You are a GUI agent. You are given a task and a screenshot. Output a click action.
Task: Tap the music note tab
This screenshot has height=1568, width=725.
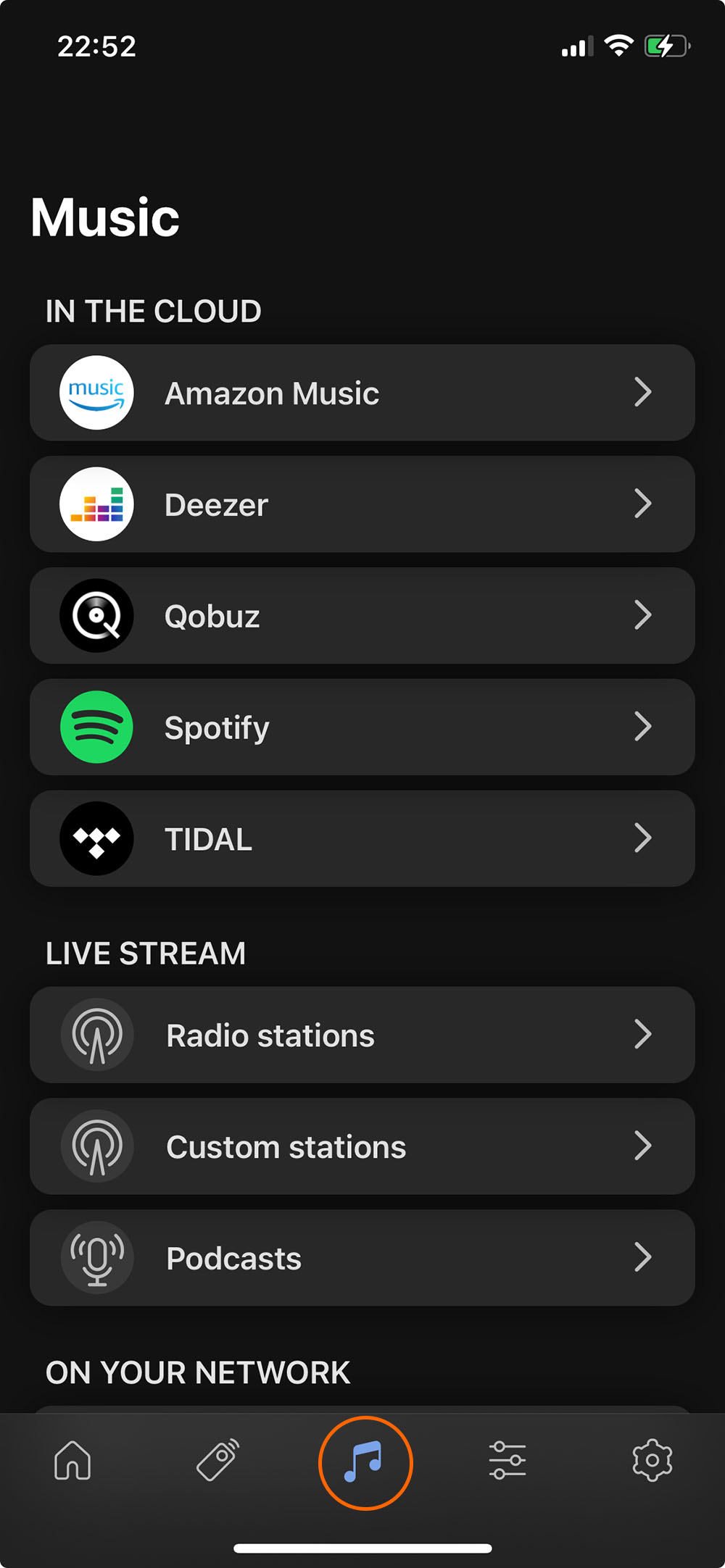365,1462
